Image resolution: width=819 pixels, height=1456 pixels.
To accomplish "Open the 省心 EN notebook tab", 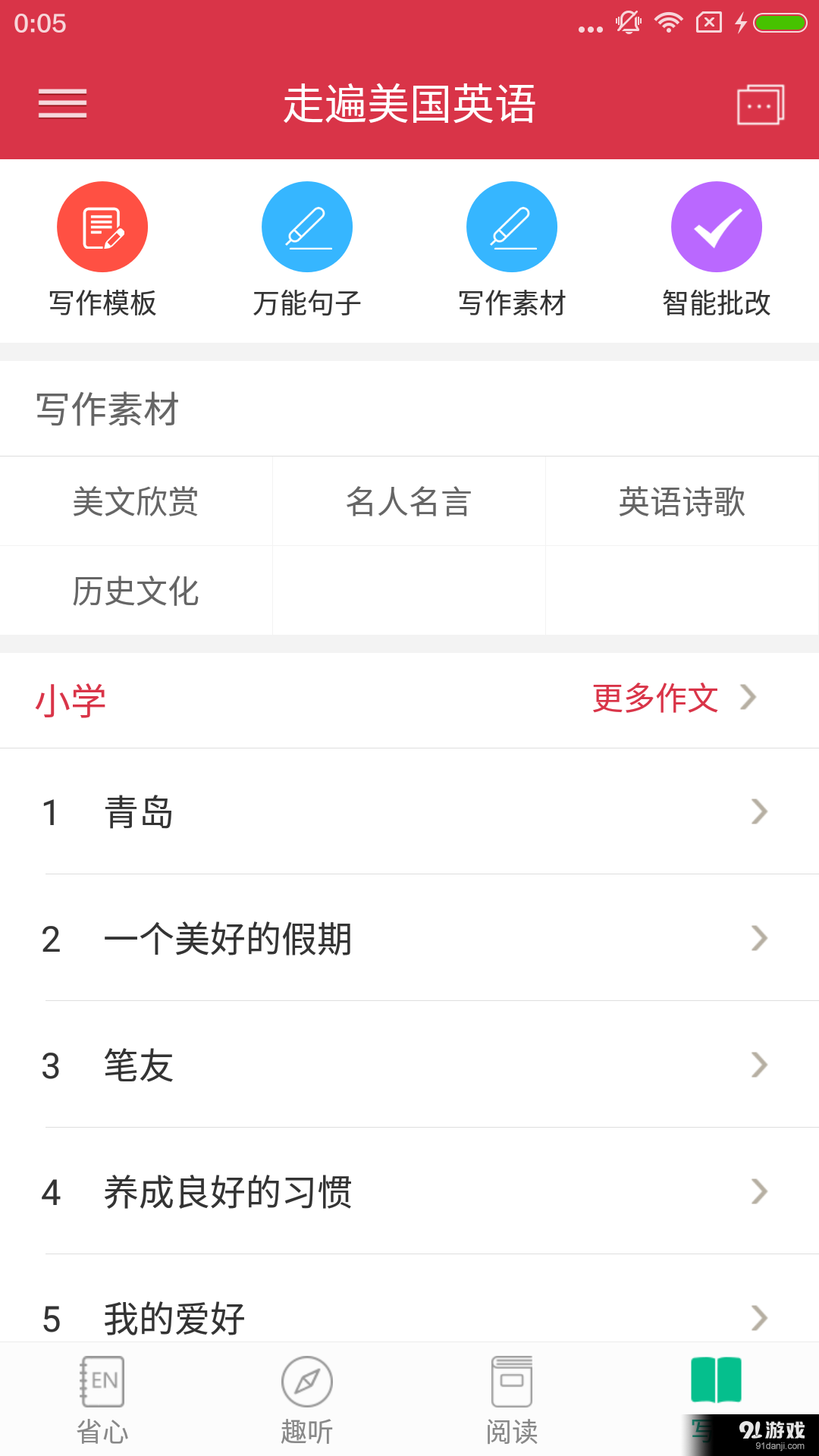I will [102, 1399].
